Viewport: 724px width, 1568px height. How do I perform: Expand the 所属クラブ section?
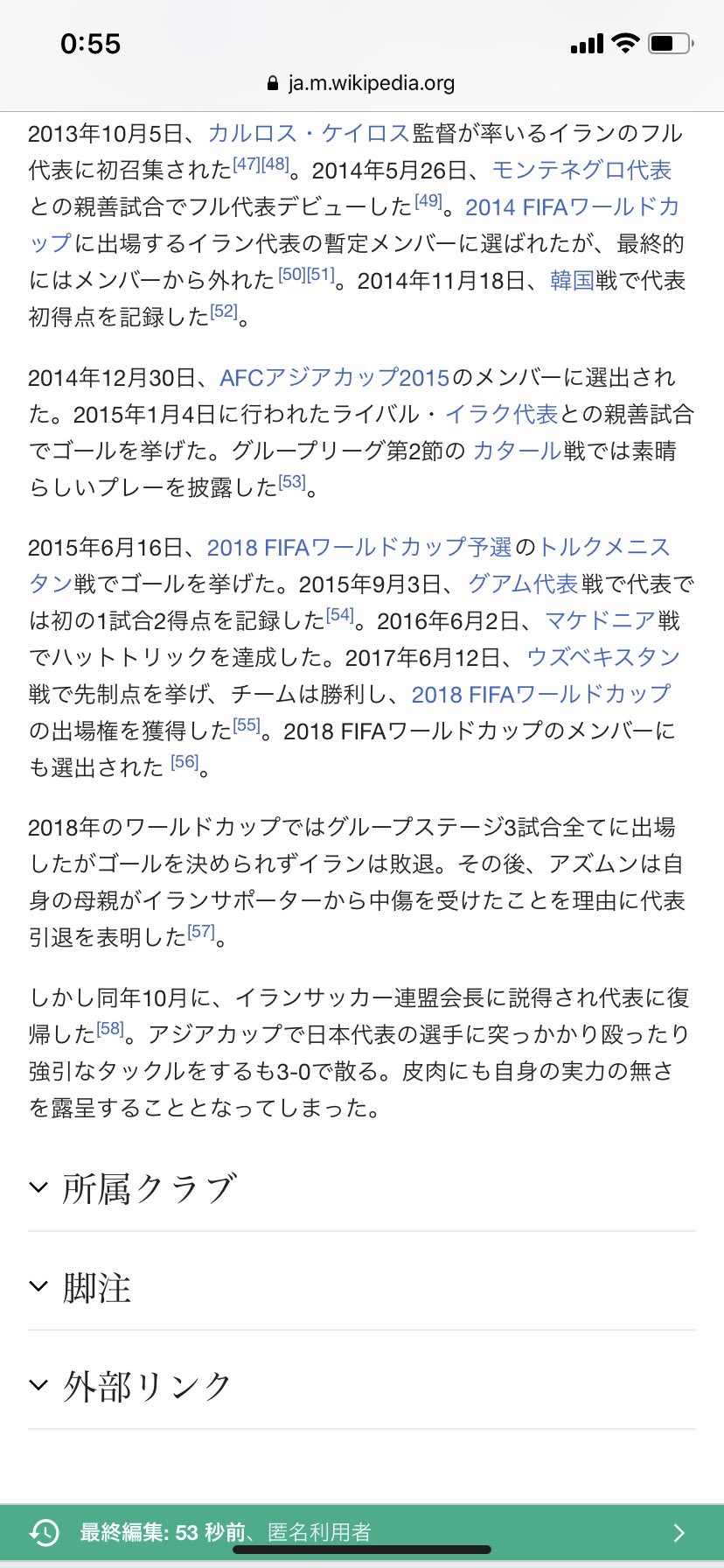pyautogui.click(x=362, y=1188)
